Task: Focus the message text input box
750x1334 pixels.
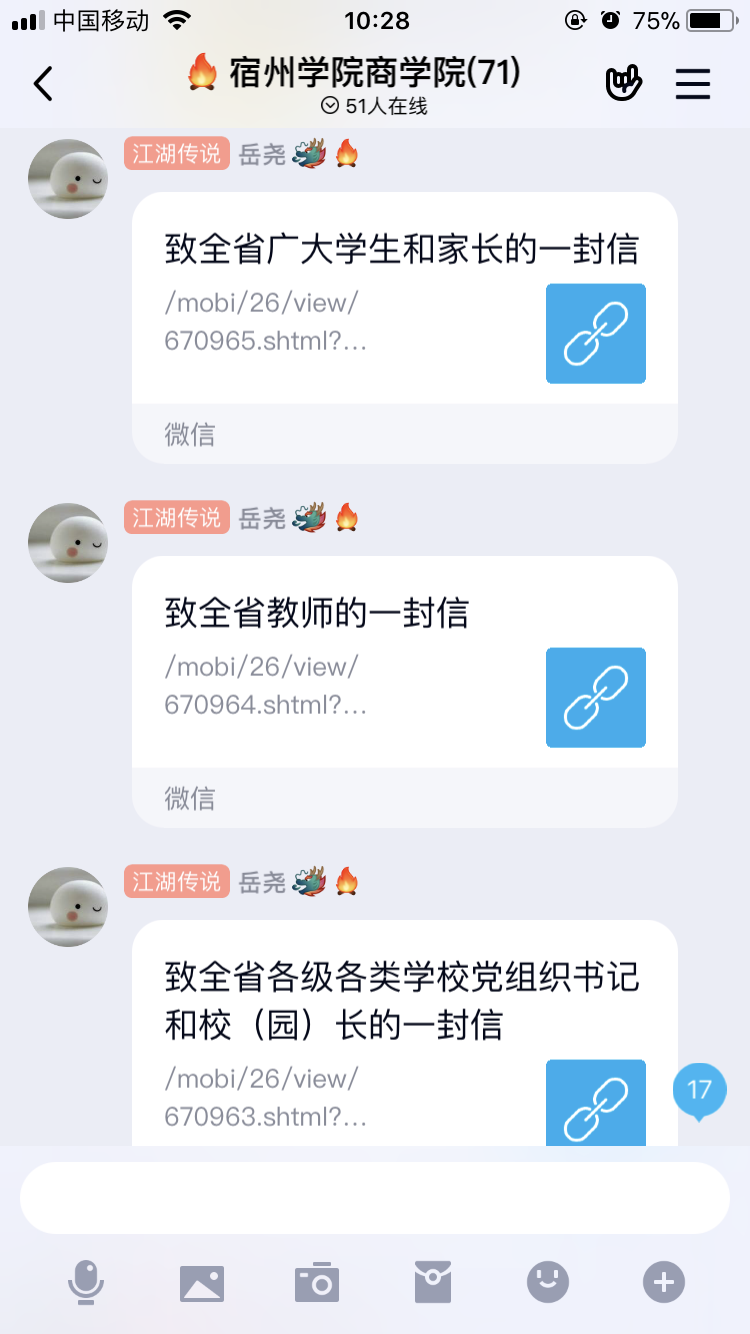Action: click(x=374, y=1198)
